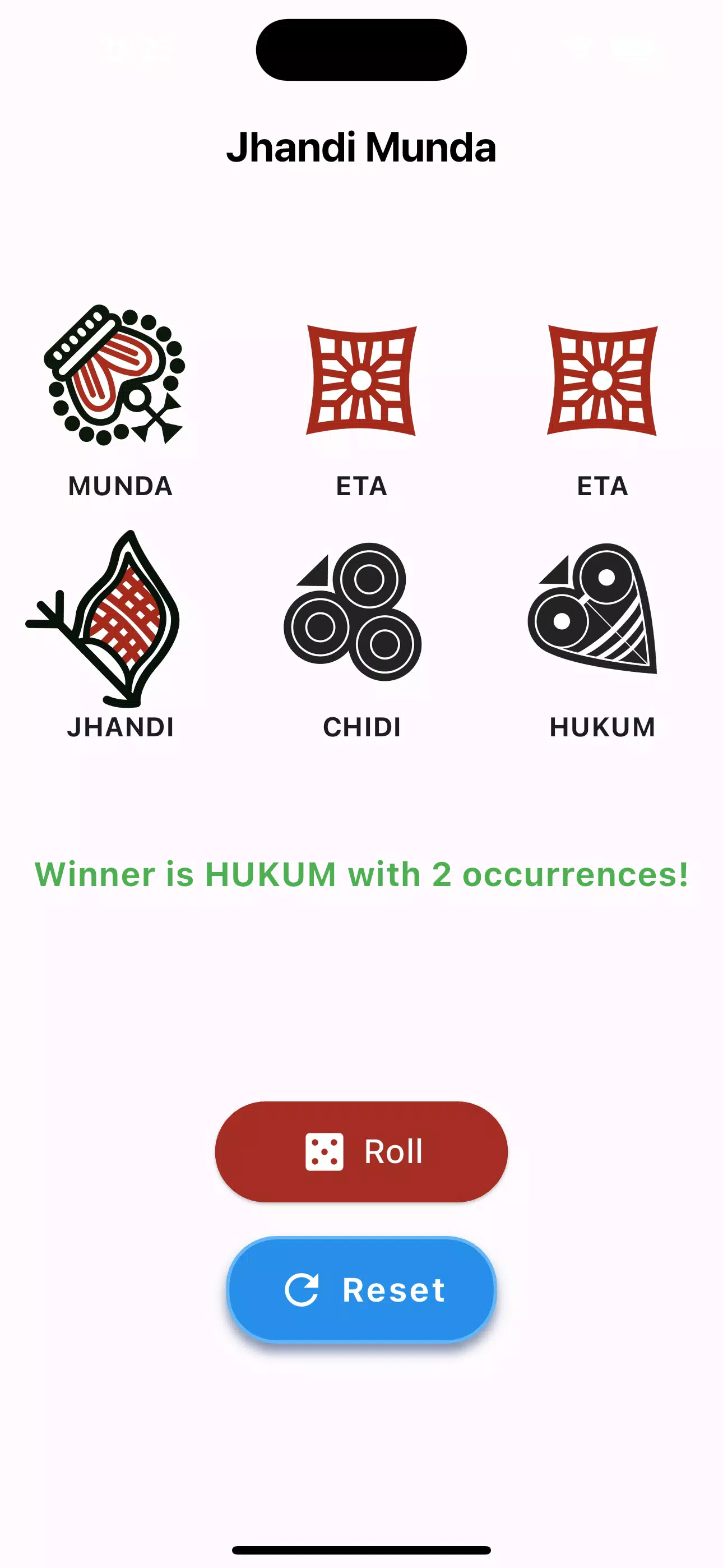Reset the game
This screenshot has width=723, height=1568.
pos(361,1289)
